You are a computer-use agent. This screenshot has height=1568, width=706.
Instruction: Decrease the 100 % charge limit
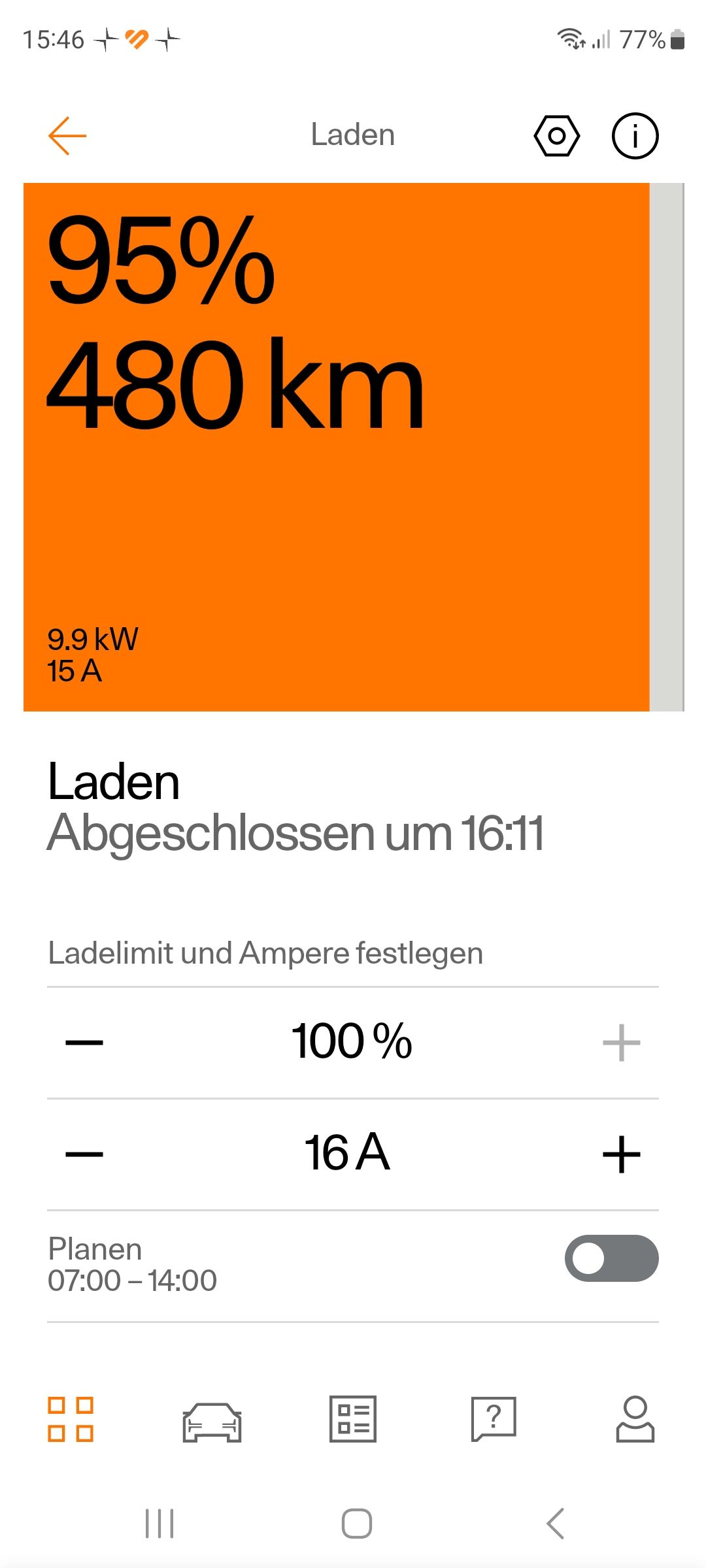(x=84, y=1042)
